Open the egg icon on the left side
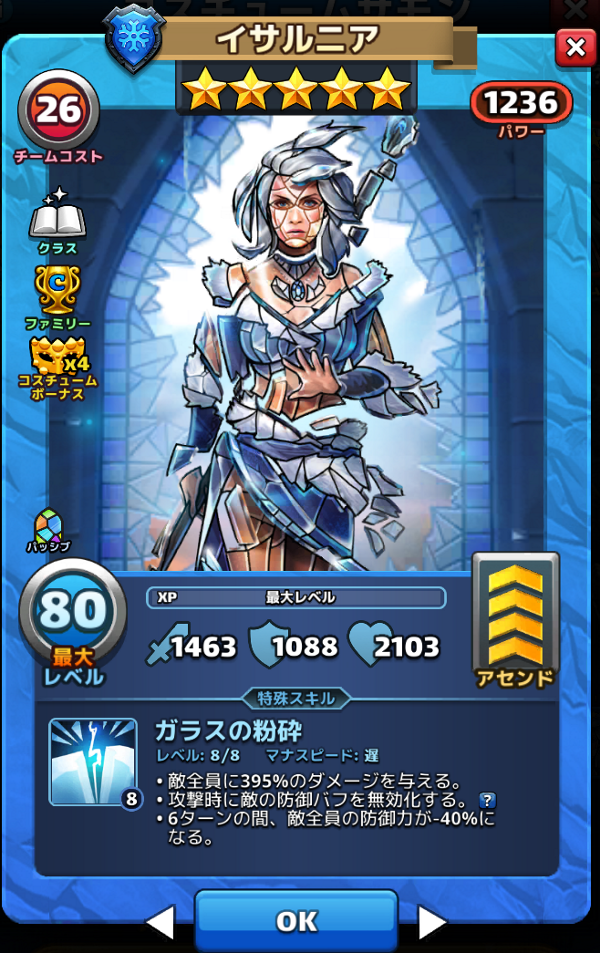Image resolution: width=600 pixels, height=953 pixels. pos(48,526)
